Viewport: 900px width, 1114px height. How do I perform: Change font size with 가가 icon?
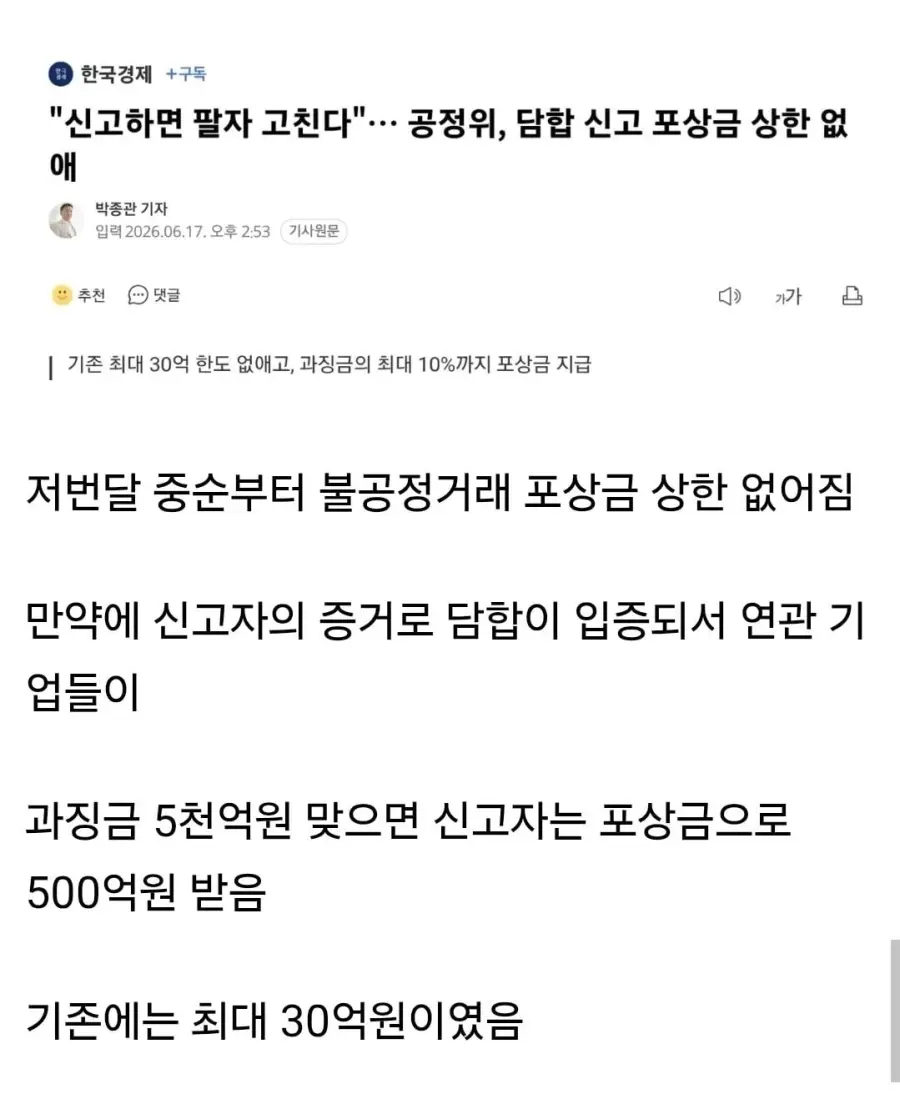click(x=788, y=296)
